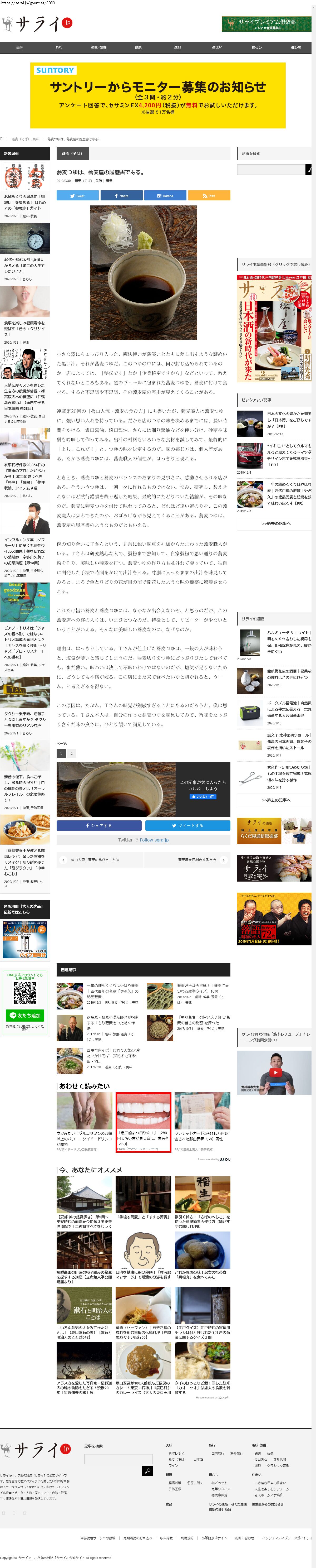Viewport: 316px width, 1568px height.
Task: Open サライプレミアム倶楽部 banner at top
Action: click(266, 24)
